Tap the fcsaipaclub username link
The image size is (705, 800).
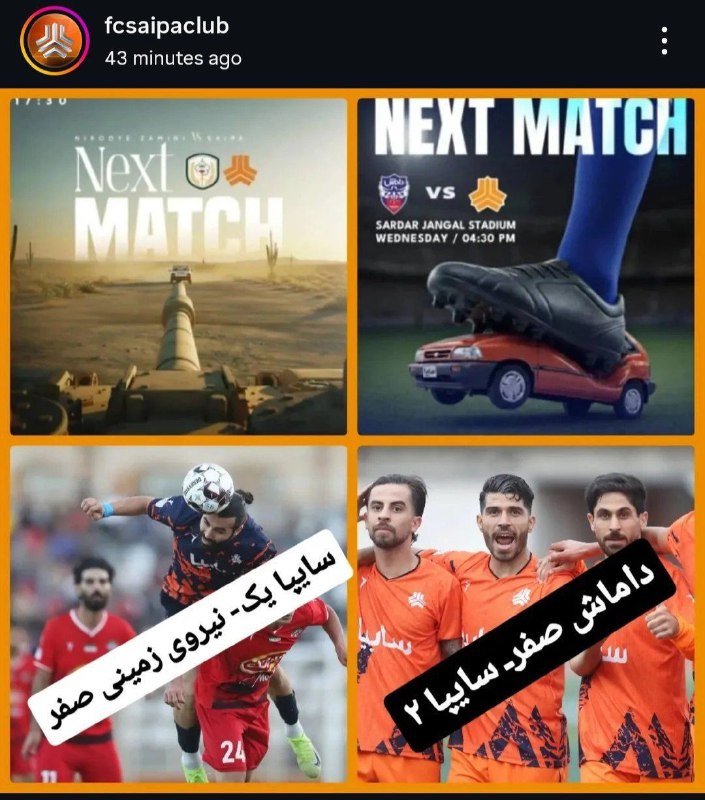click(x=167, y=27)
